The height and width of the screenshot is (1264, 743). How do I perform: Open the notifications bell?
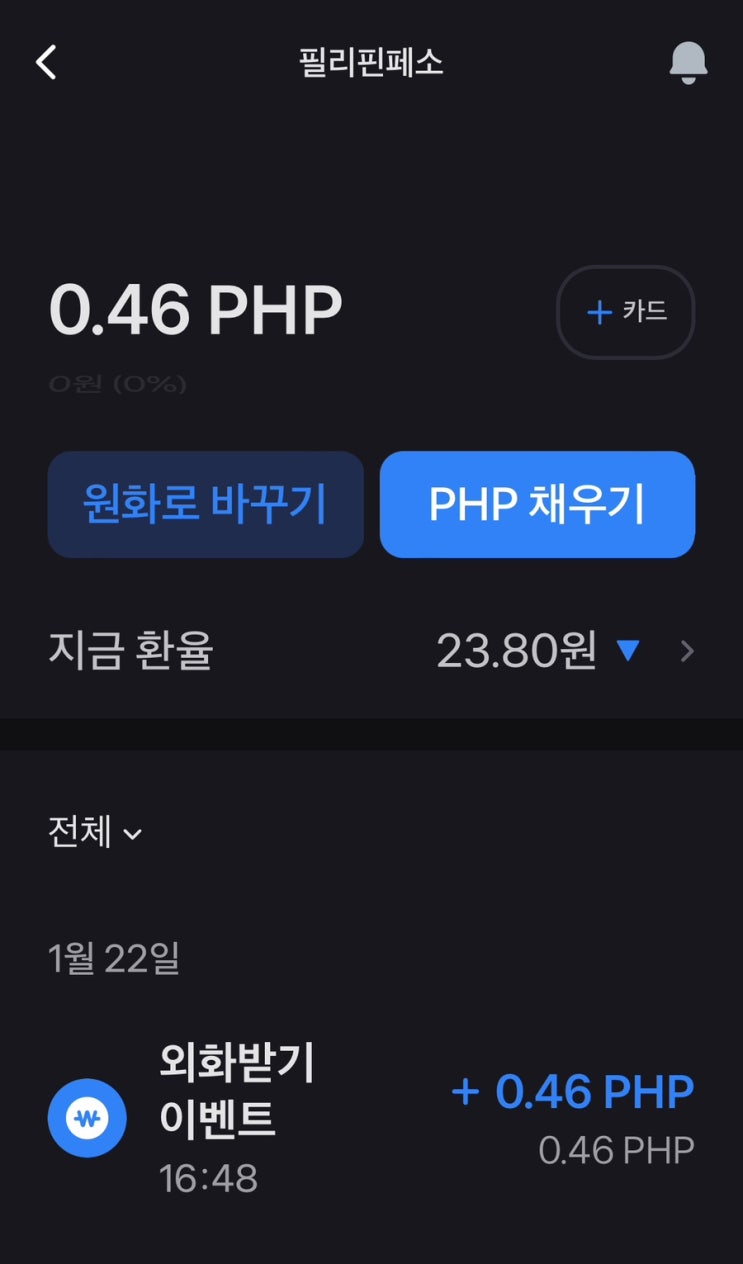(x=688, y=63)
